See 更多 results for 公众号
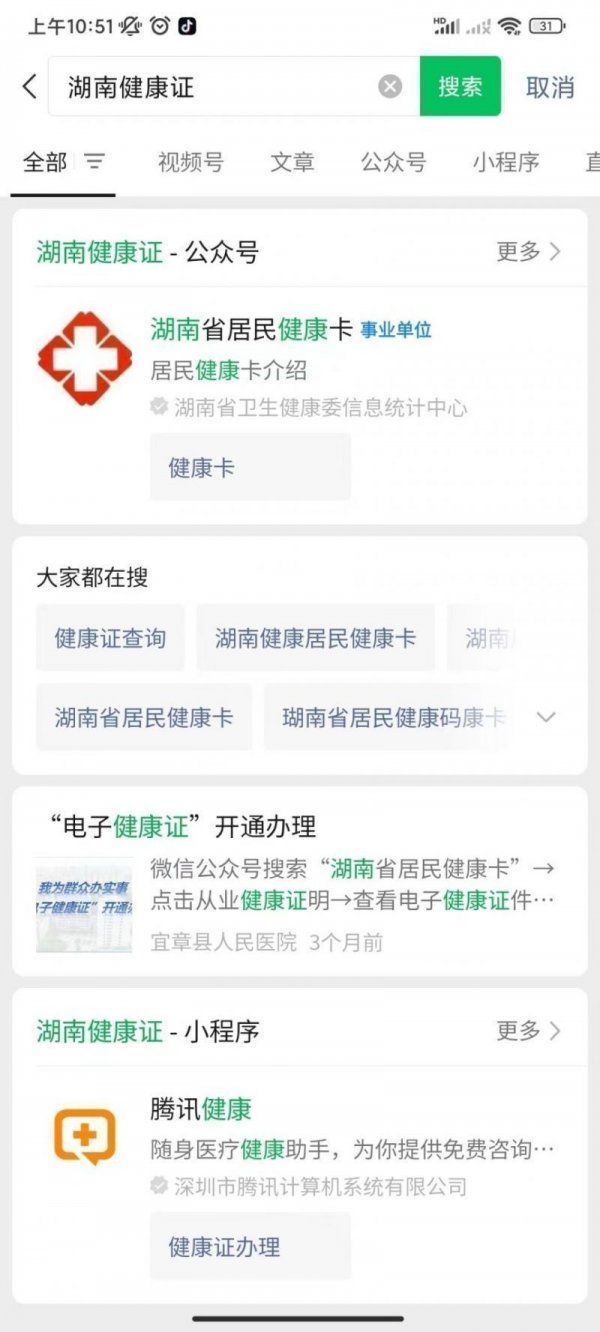600x1332 pixels. 529,252
